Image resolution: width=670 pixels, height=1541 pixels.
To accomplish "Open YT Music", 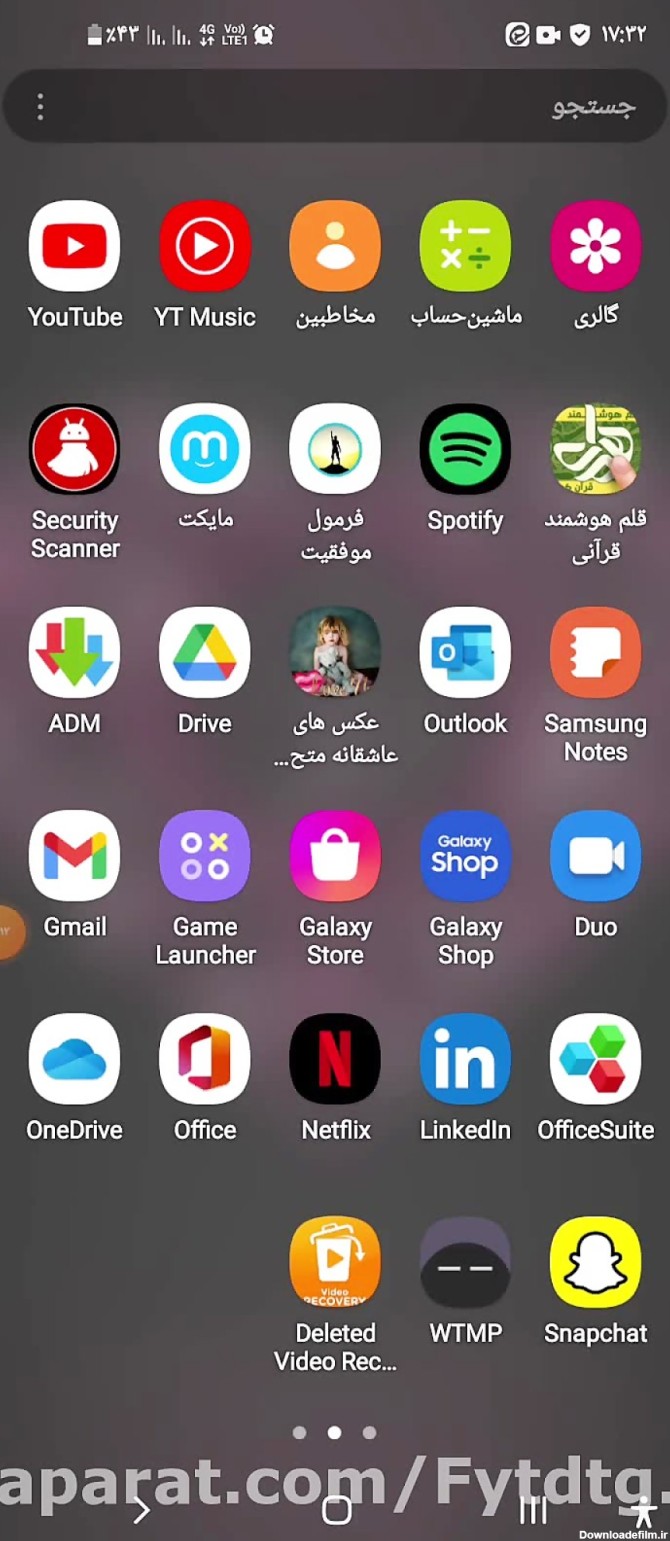I will click(205, 246).
